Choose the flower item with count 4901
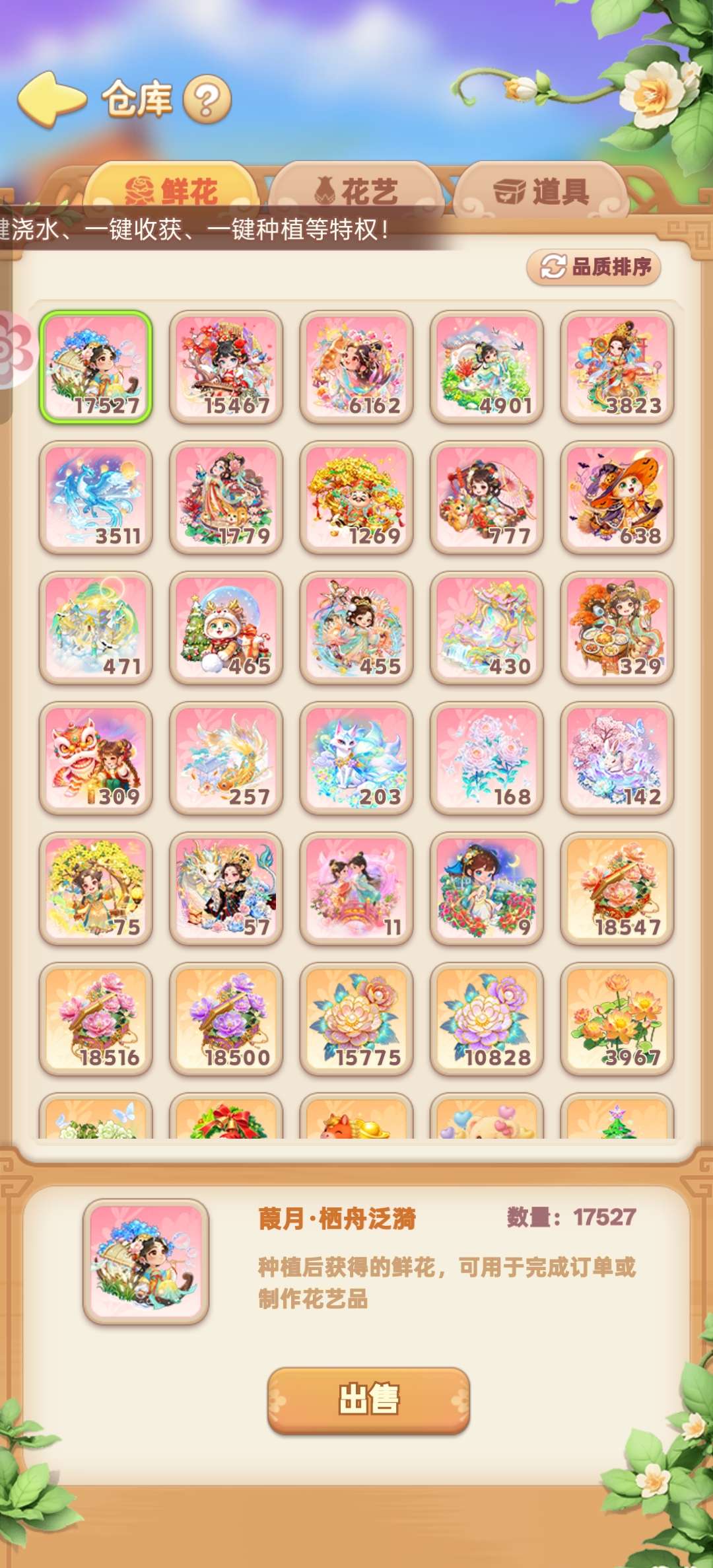Viewport: 713px width, 1568px height. [x=487, y=367]
